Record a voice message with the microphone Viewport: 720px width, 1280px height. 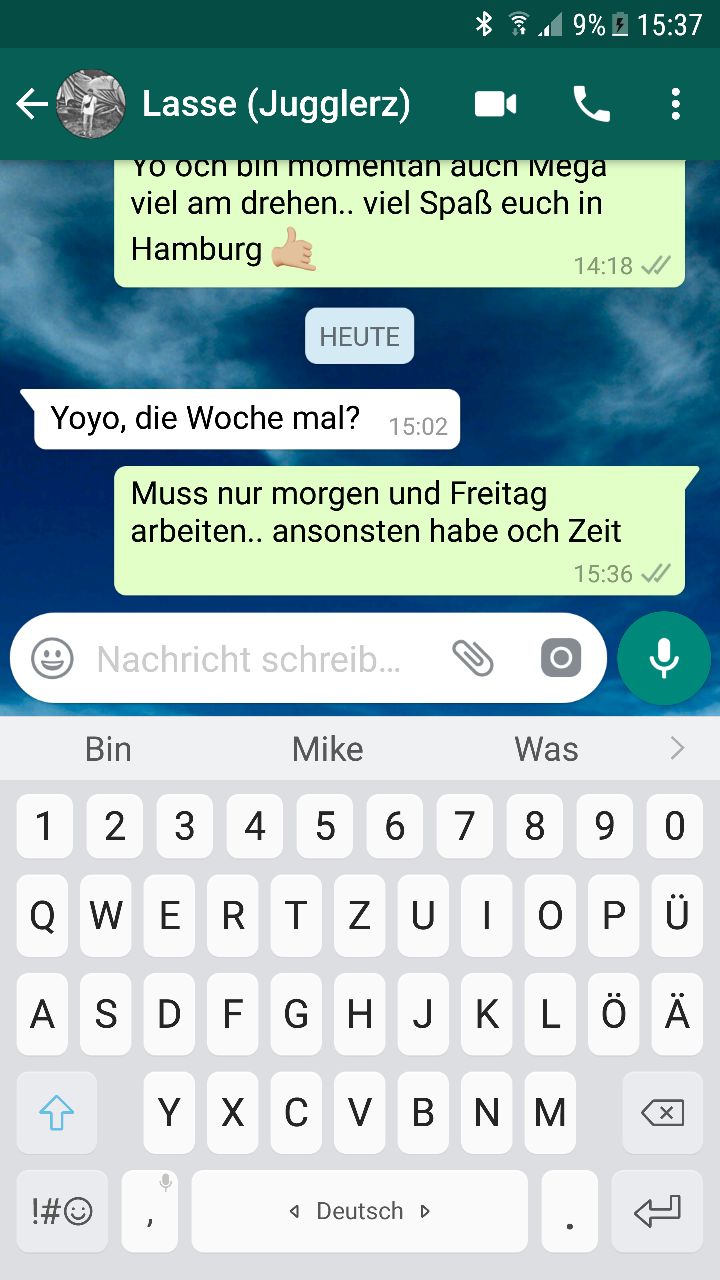664,658
